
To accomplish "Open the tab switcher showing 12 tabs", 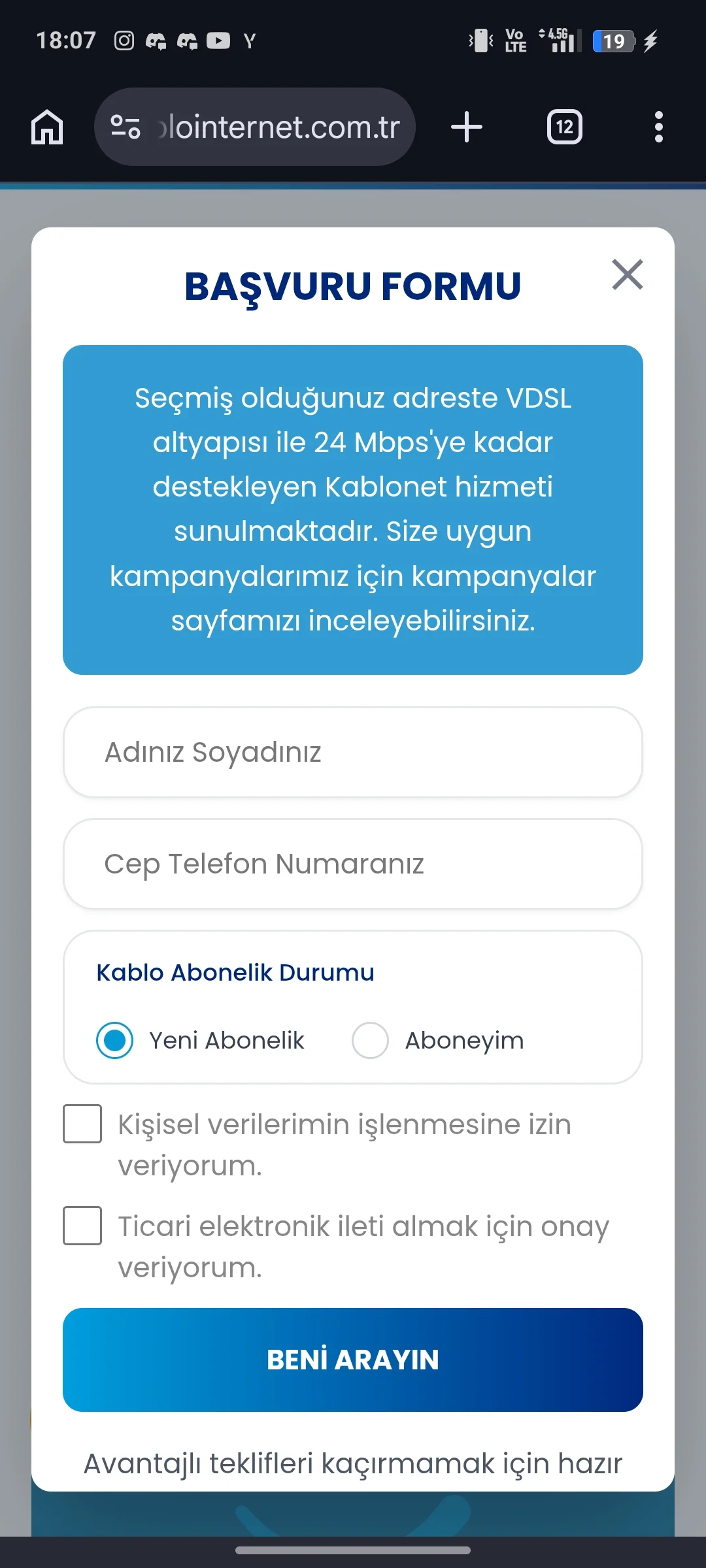I will (x=565, y=127).
